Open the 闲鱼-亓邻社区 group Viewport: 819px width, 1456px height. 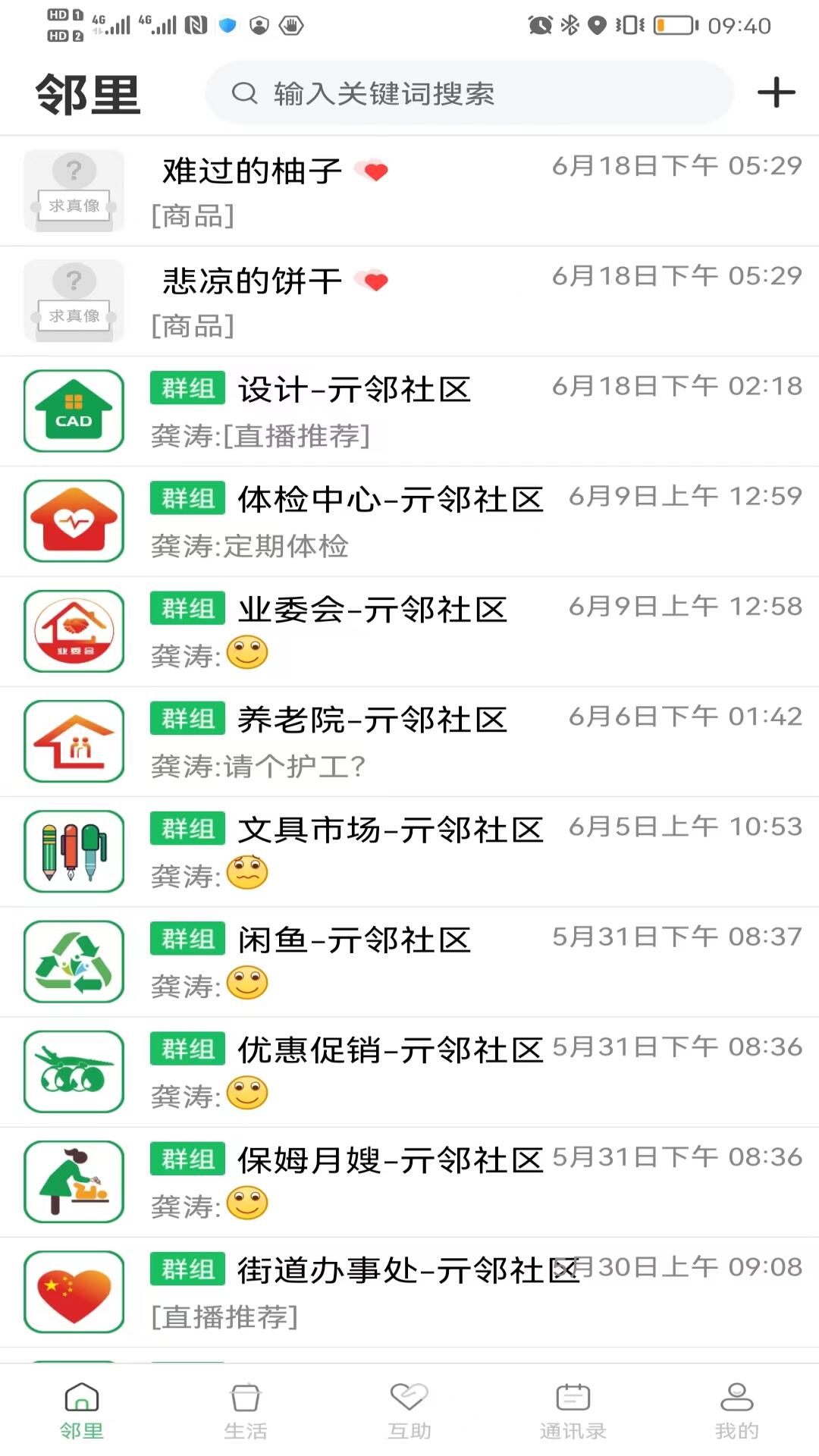point(409,961)
